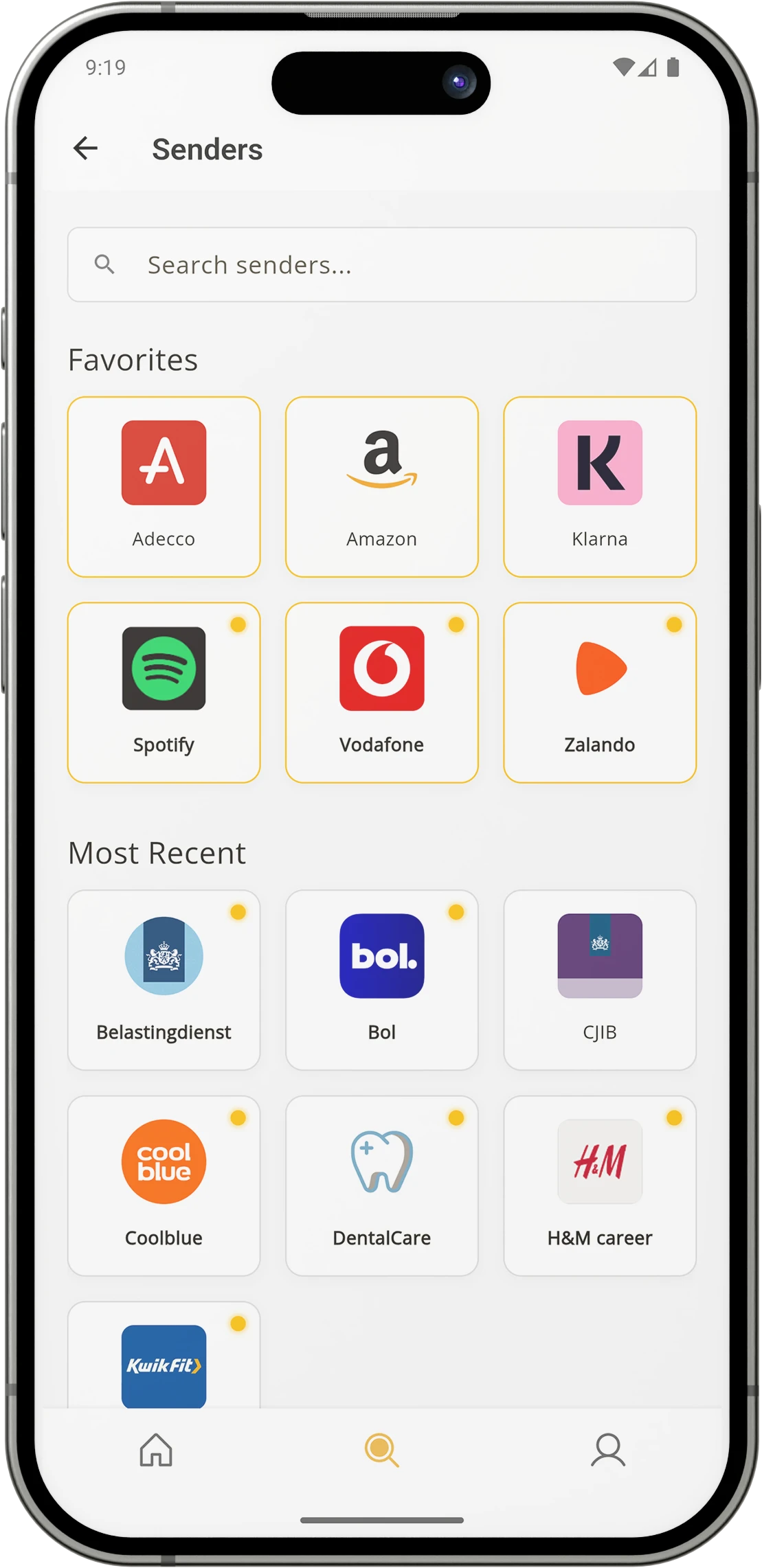Open the Adecco sender card
This screenshot has width=762, height=1568.
pyautogui.click(x=164, y=487)
